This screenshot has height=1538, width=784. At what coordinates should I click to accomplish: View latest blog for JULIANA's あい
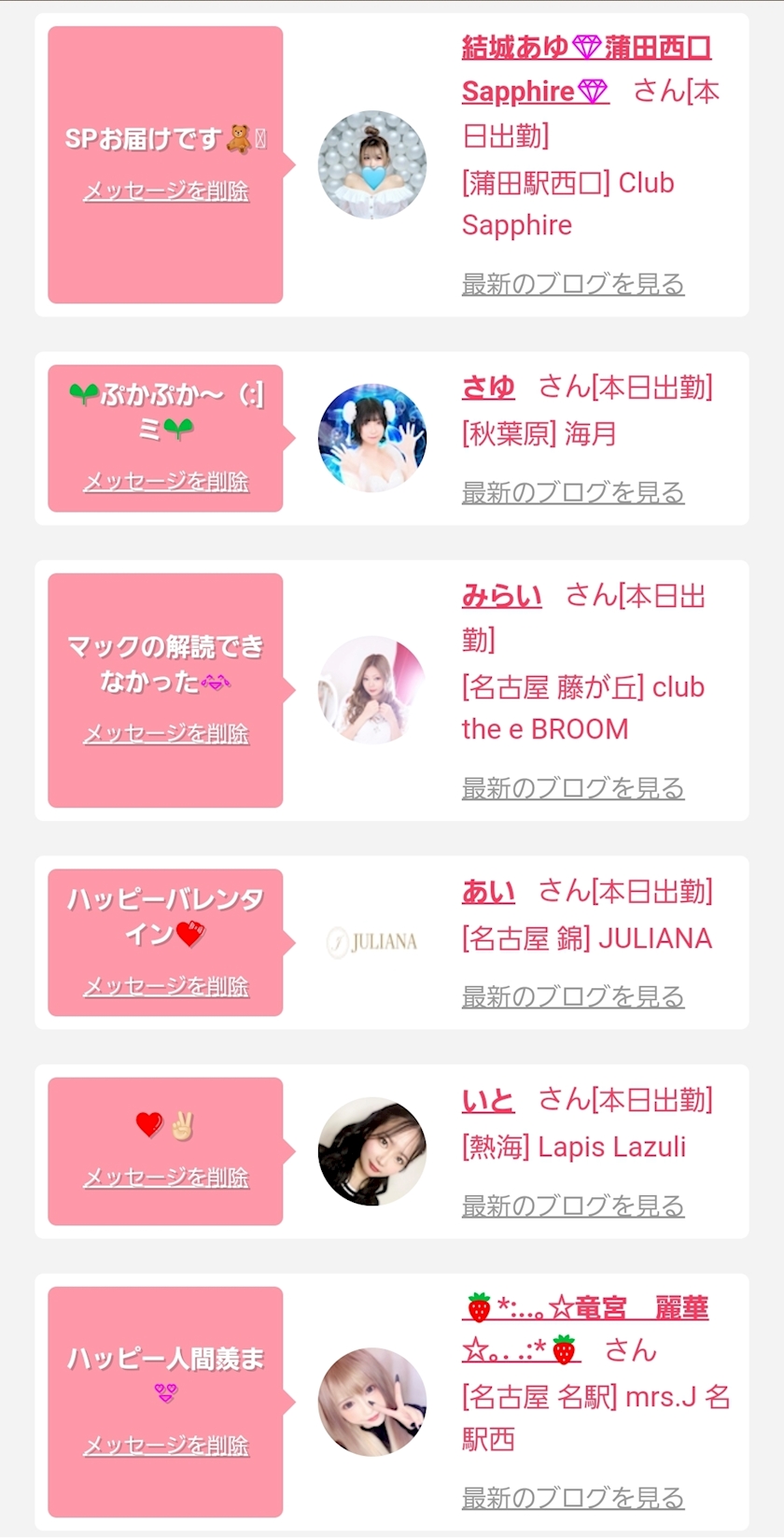(573, 996)
